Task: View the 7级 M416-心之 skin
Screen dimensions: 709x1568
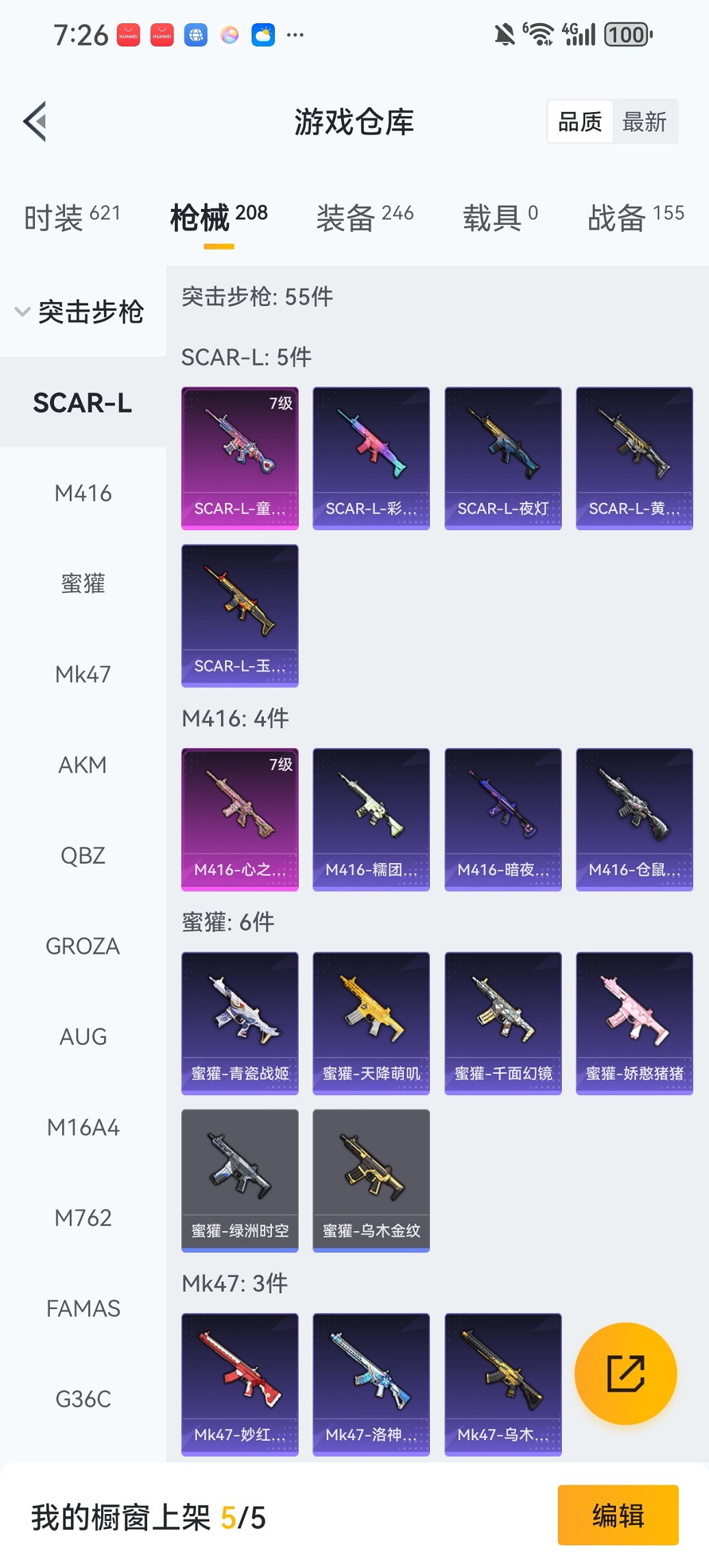Action: [x=240, y=819]
